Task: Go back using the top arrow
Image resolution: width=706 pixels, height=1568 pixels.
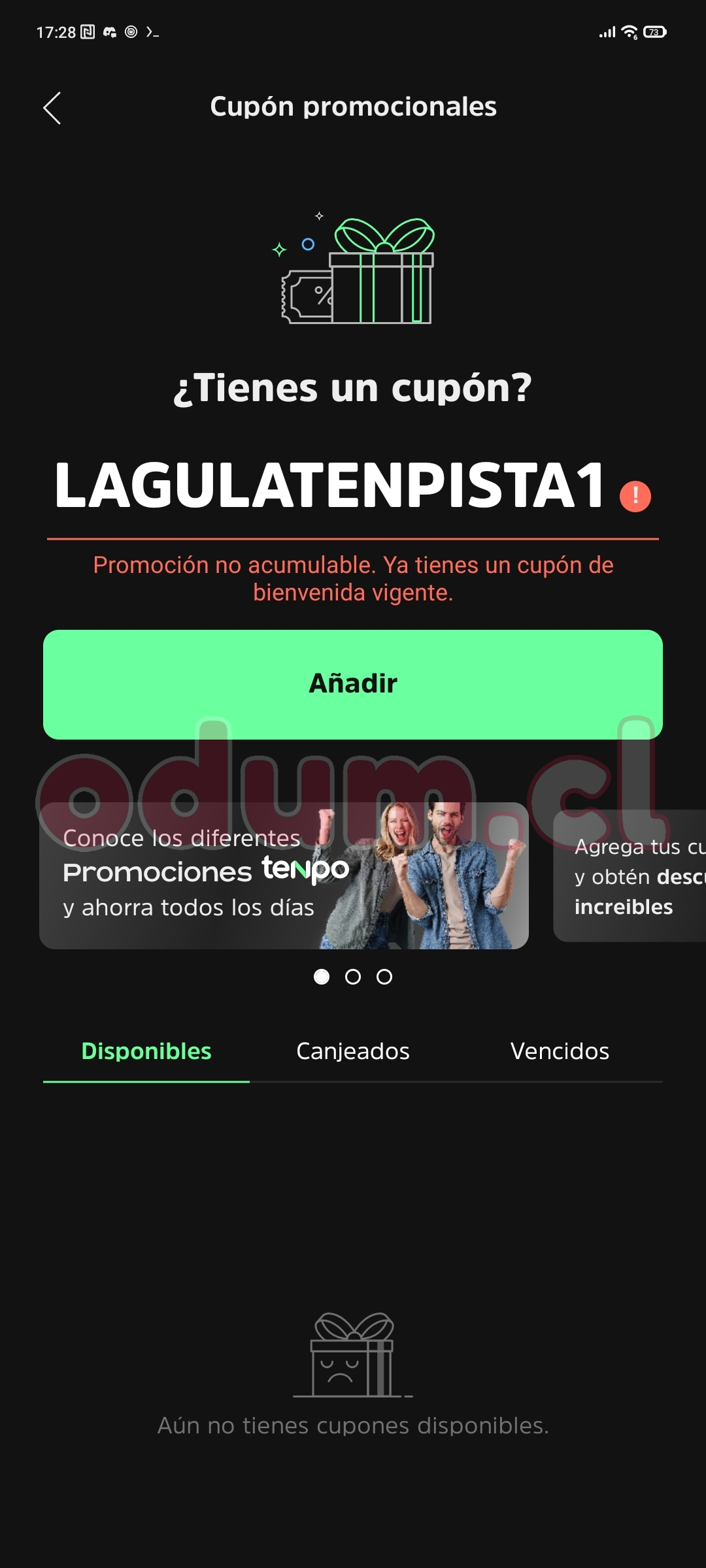Action: [x=52, y=108]
